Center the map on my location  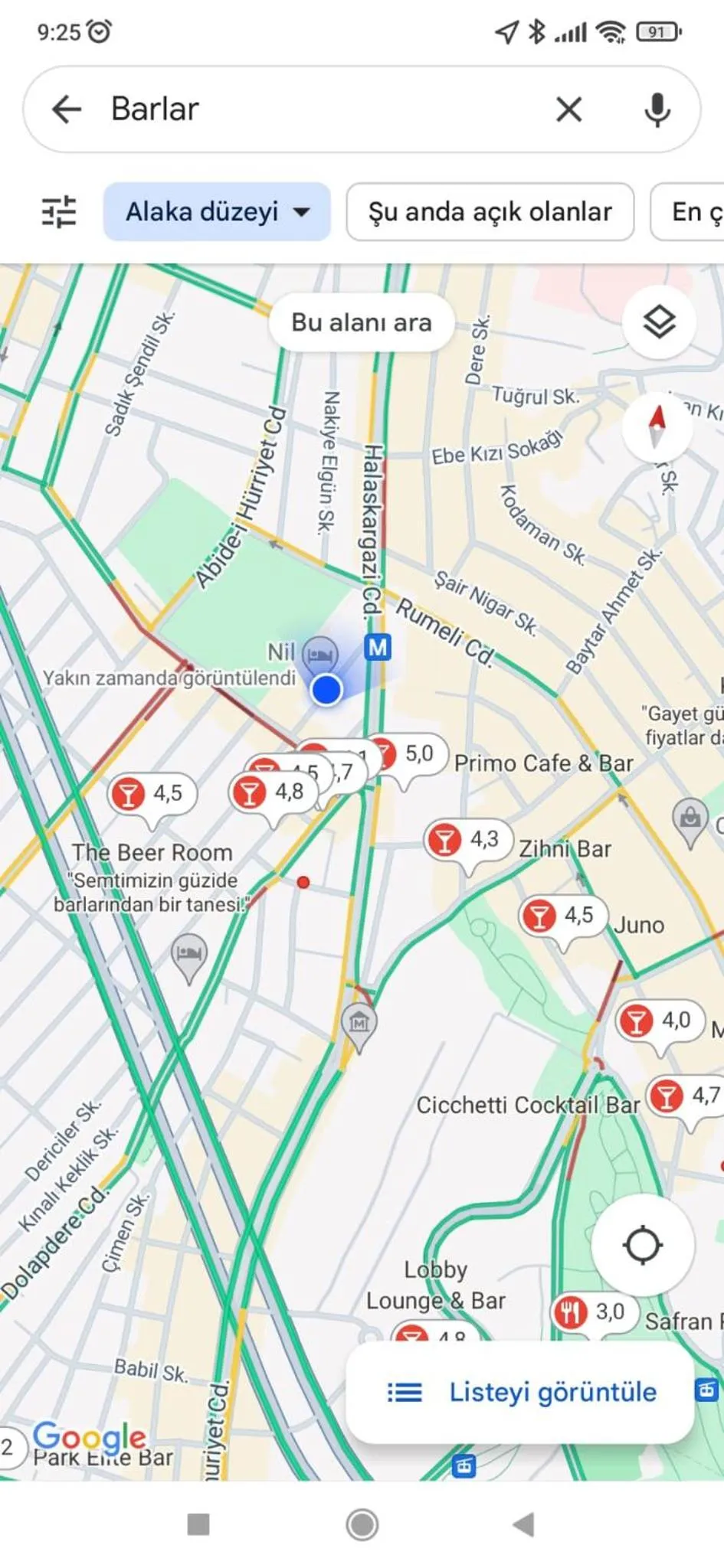[x=642, y=1245]
